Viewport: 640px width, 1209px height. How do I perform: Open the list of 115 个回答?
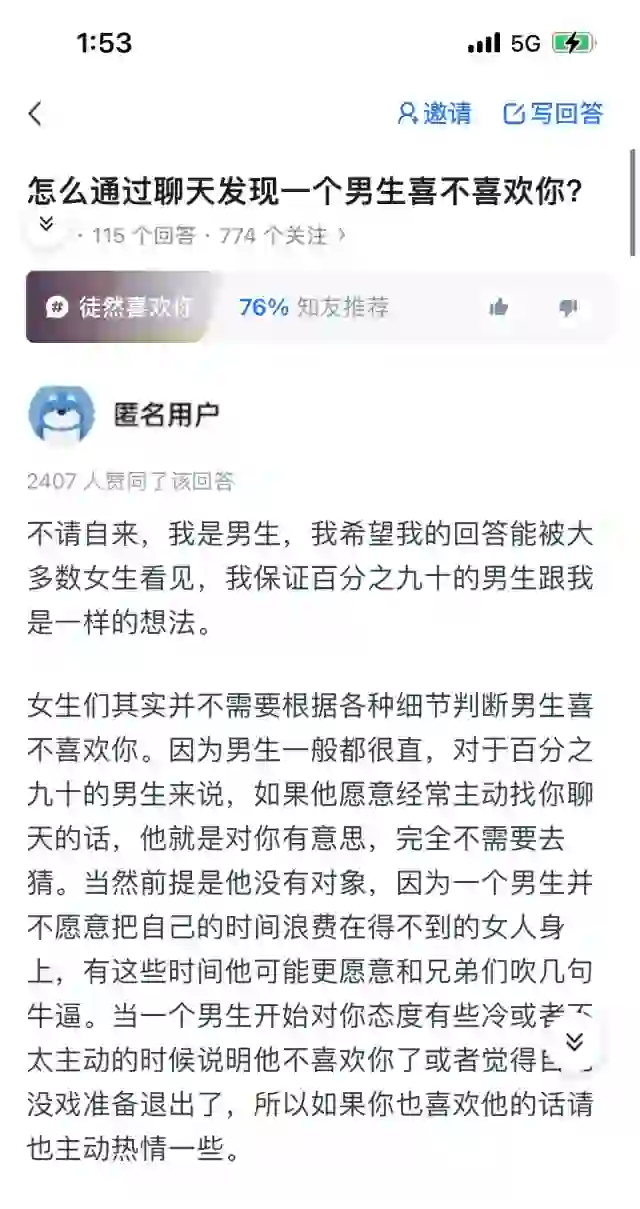[x=144, y=236]
